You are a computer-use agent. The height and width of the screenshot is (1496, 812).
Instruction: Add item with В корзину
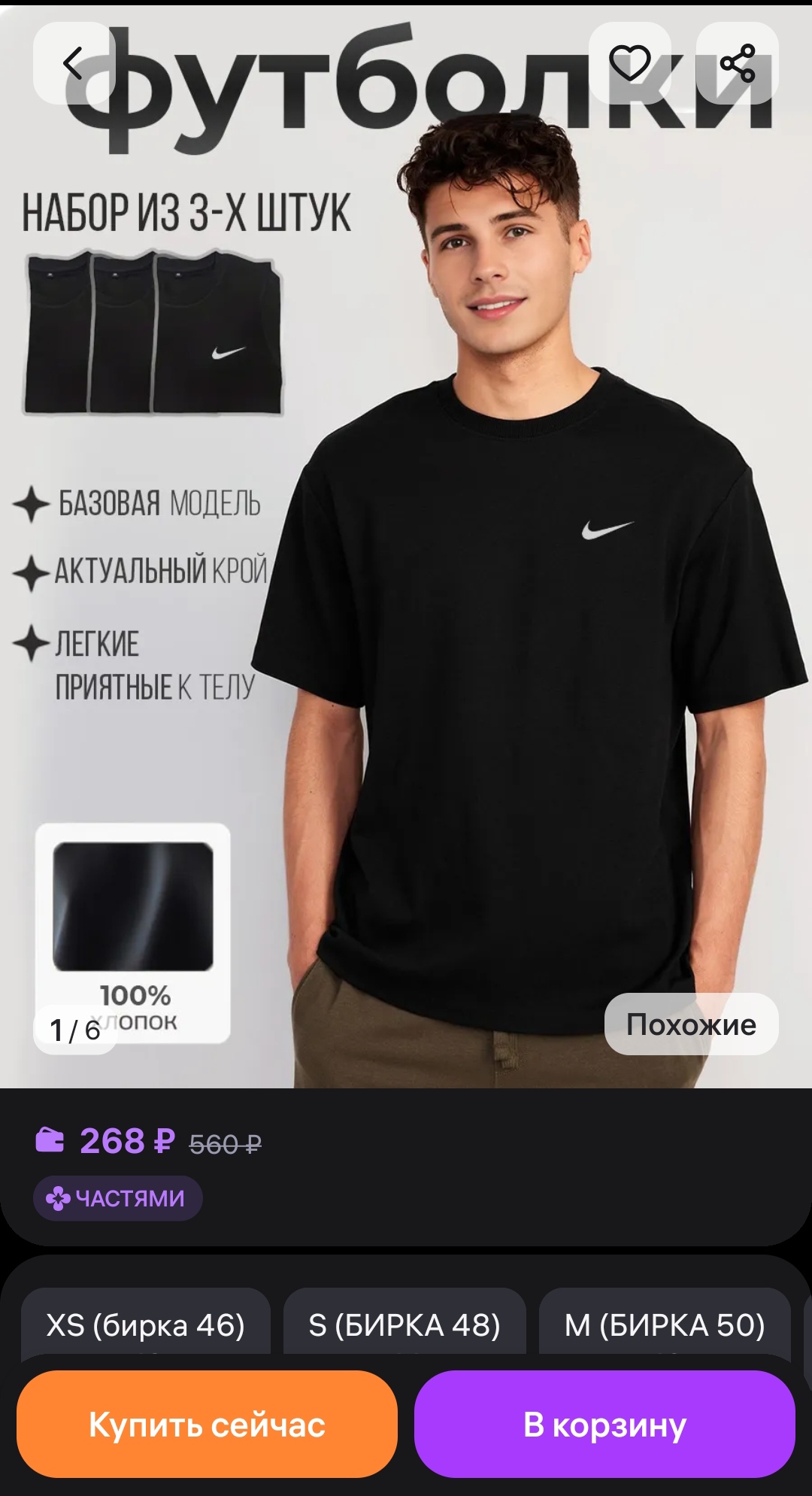pyautogui.click(x=604, y=1425)
